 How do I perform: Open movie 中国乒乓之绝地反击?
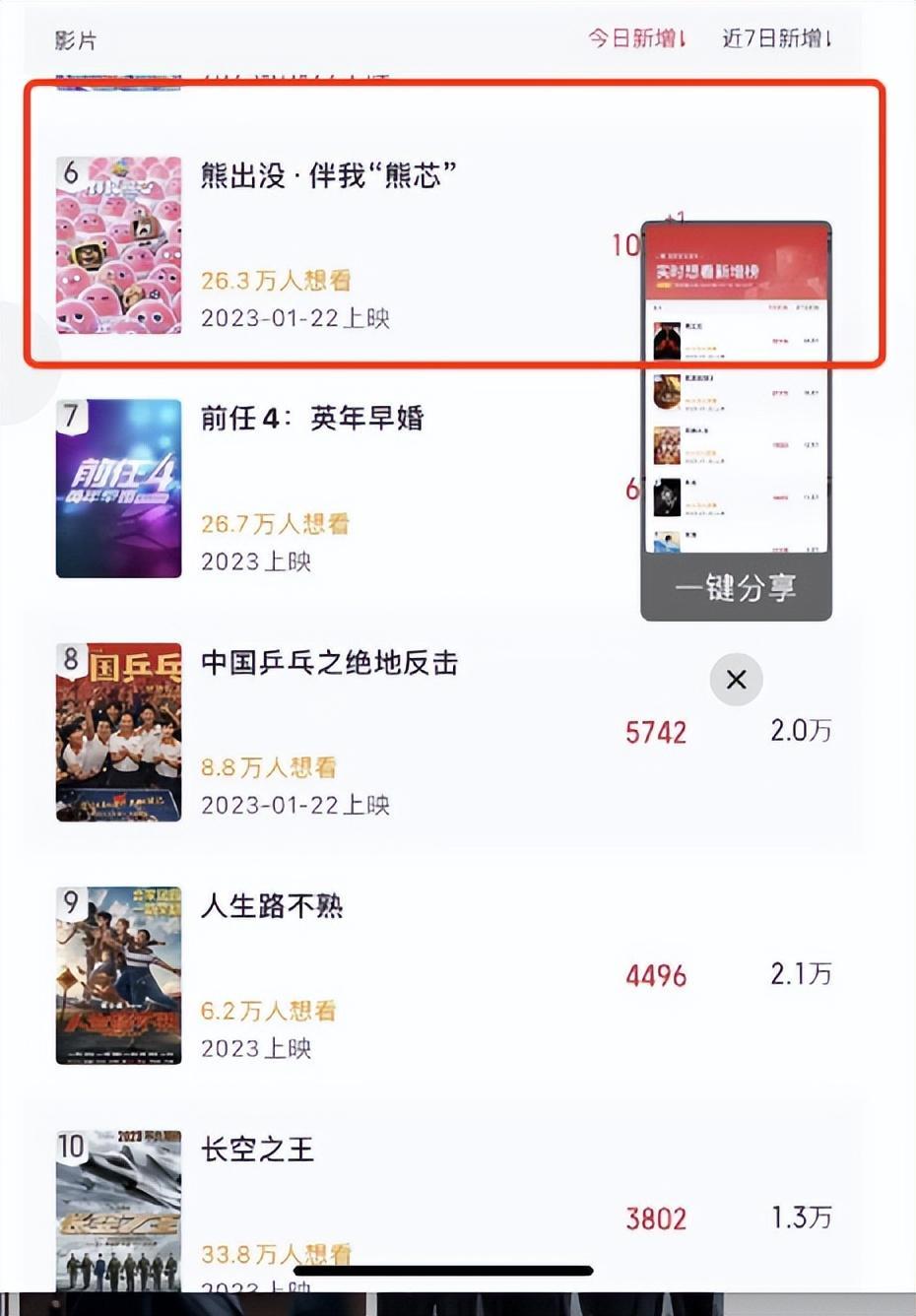tap(329, 663)
